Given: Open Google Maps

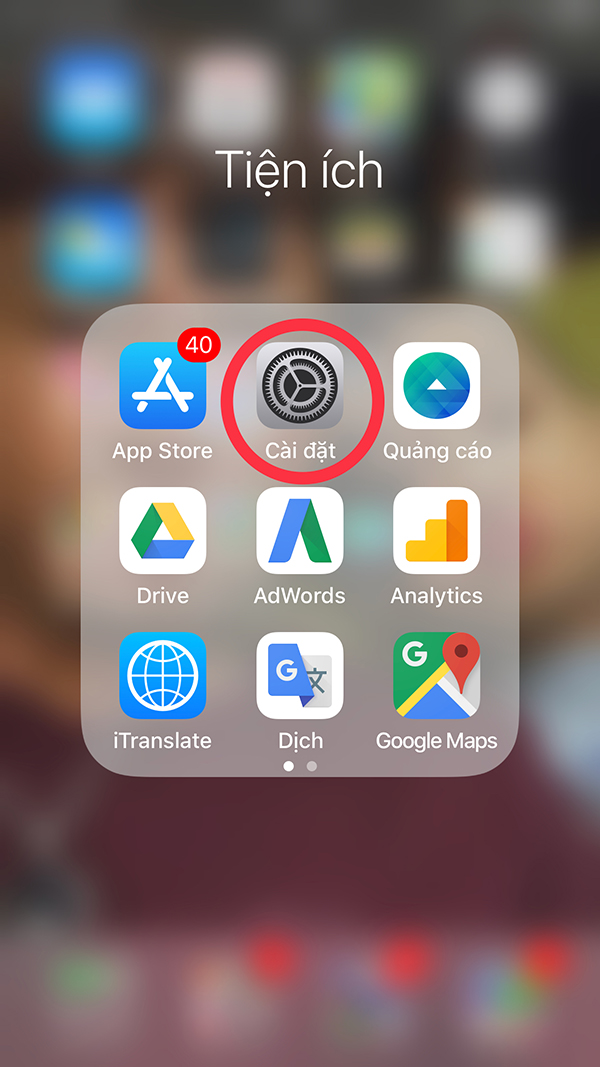Looking at the screenshot, I should pyautogui.click(x=437, y=675).
